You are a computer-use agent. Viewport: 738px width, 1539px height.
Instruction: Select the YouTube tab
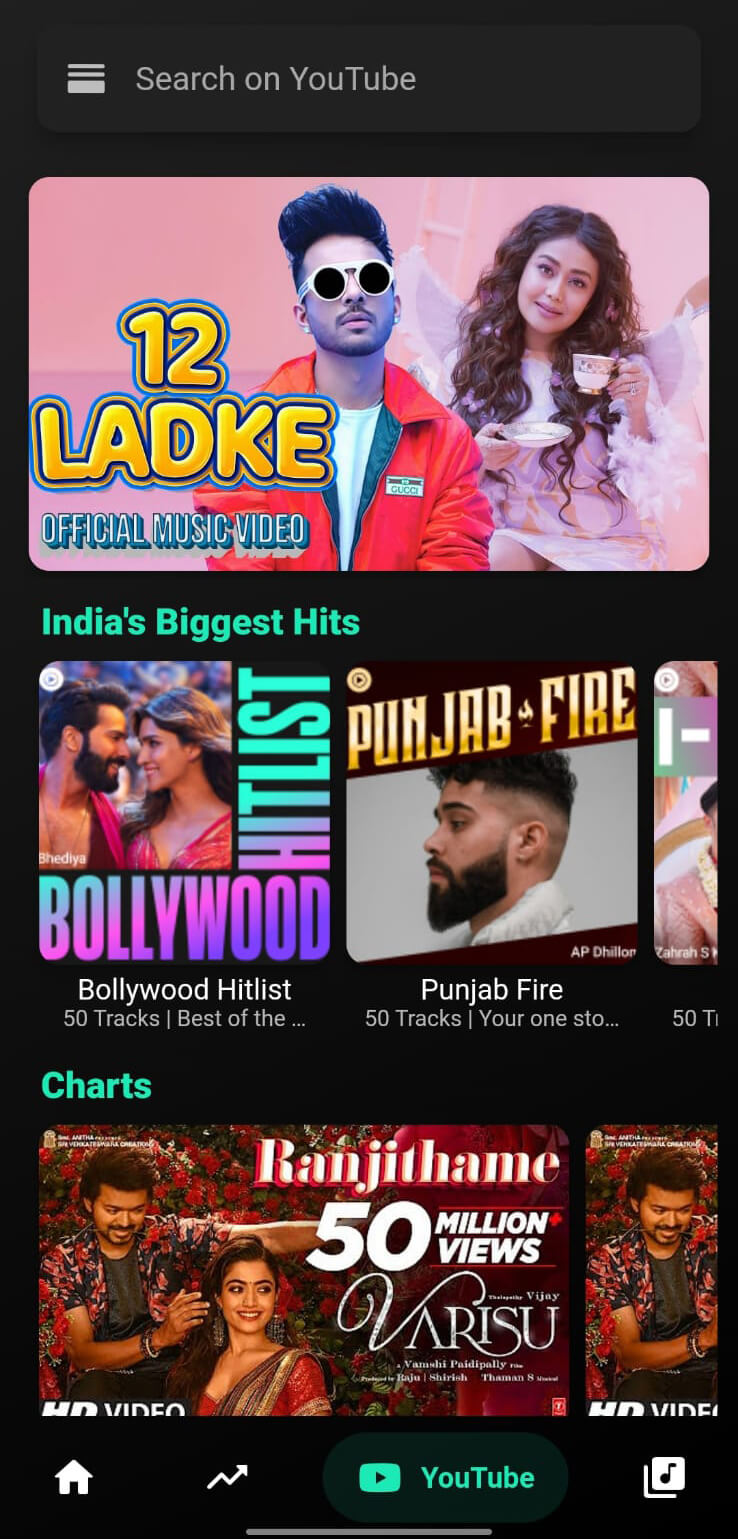tap(446, 1477)
